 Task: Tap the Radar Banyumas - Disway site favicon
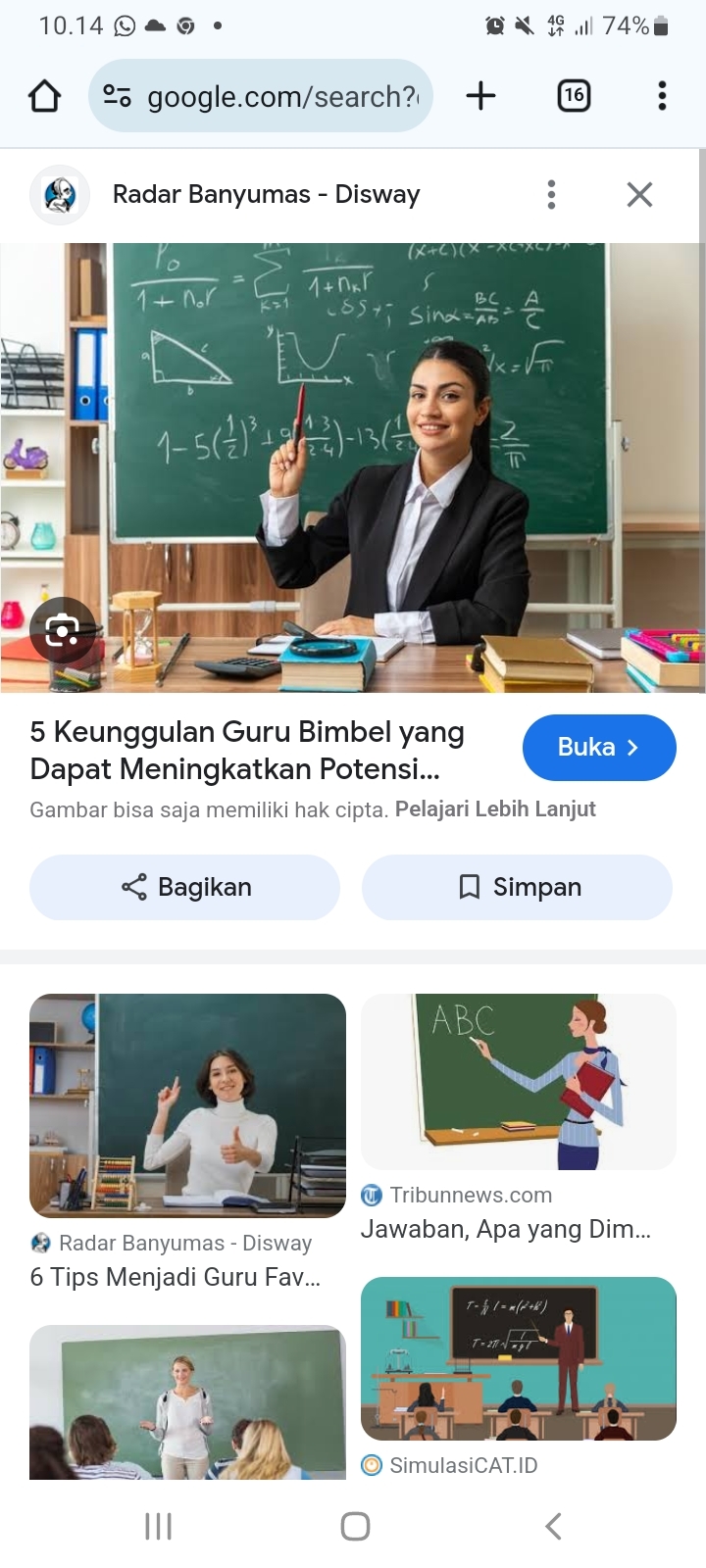pyautogui.click(x=60, y=194)
